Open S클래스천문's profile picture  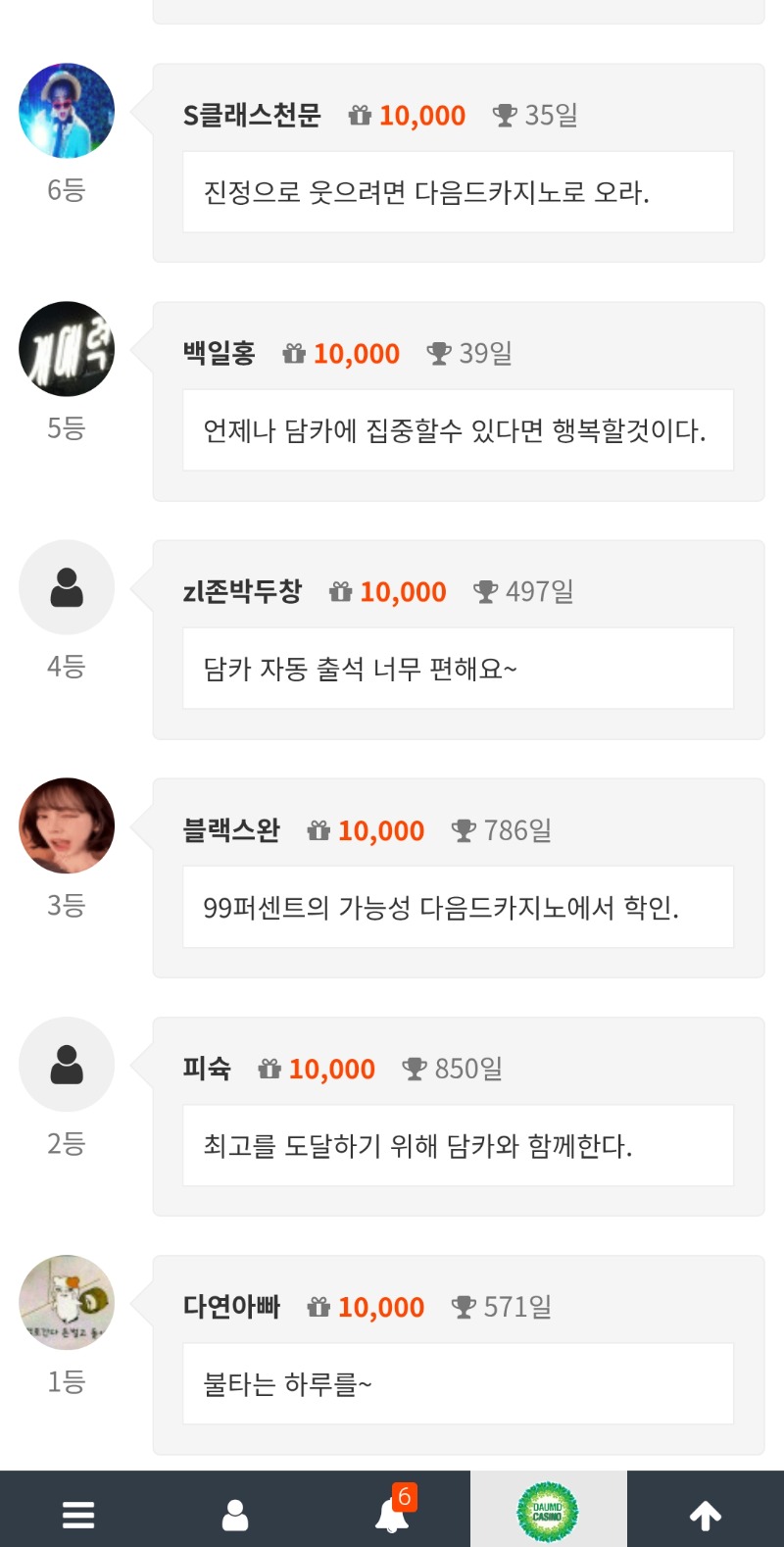67,111
